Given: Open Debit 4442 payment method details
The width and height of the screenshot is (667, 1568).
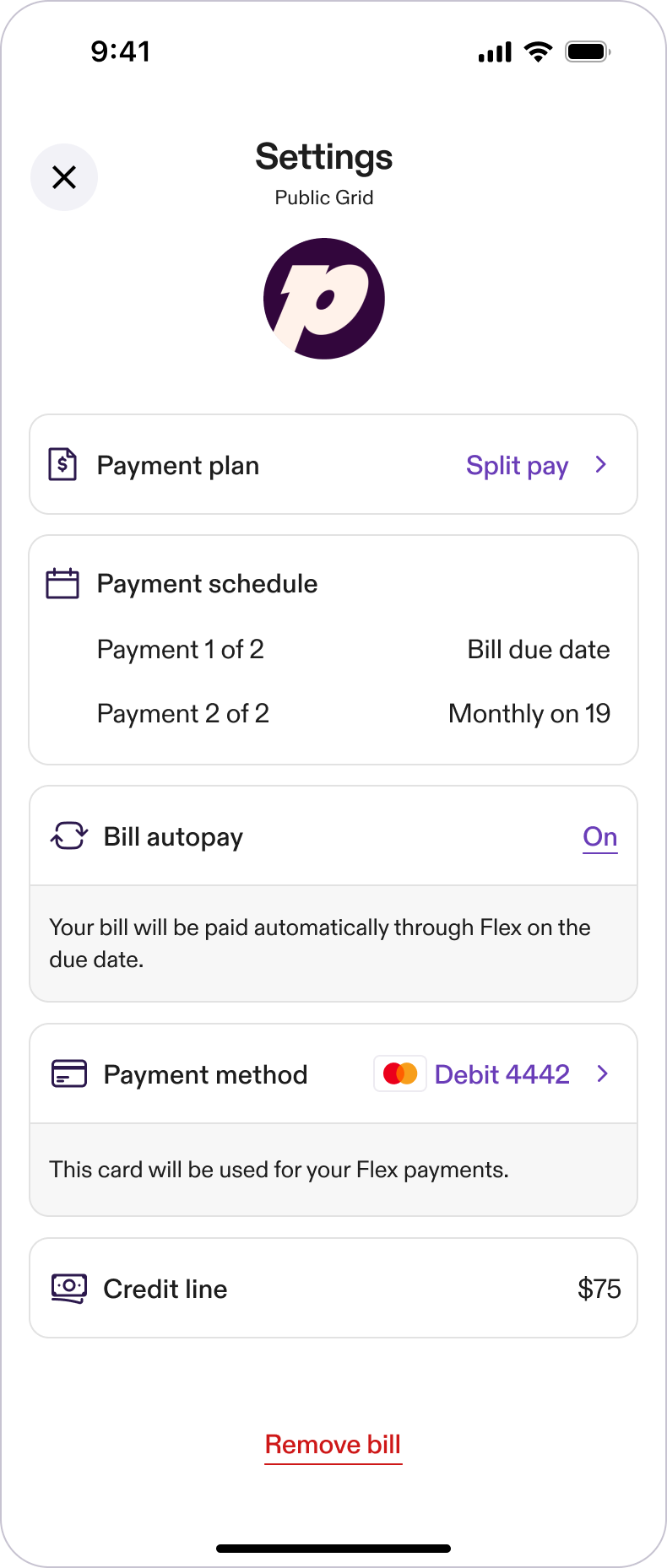Looking at the screenshot, I should (x=502, y=1073).
